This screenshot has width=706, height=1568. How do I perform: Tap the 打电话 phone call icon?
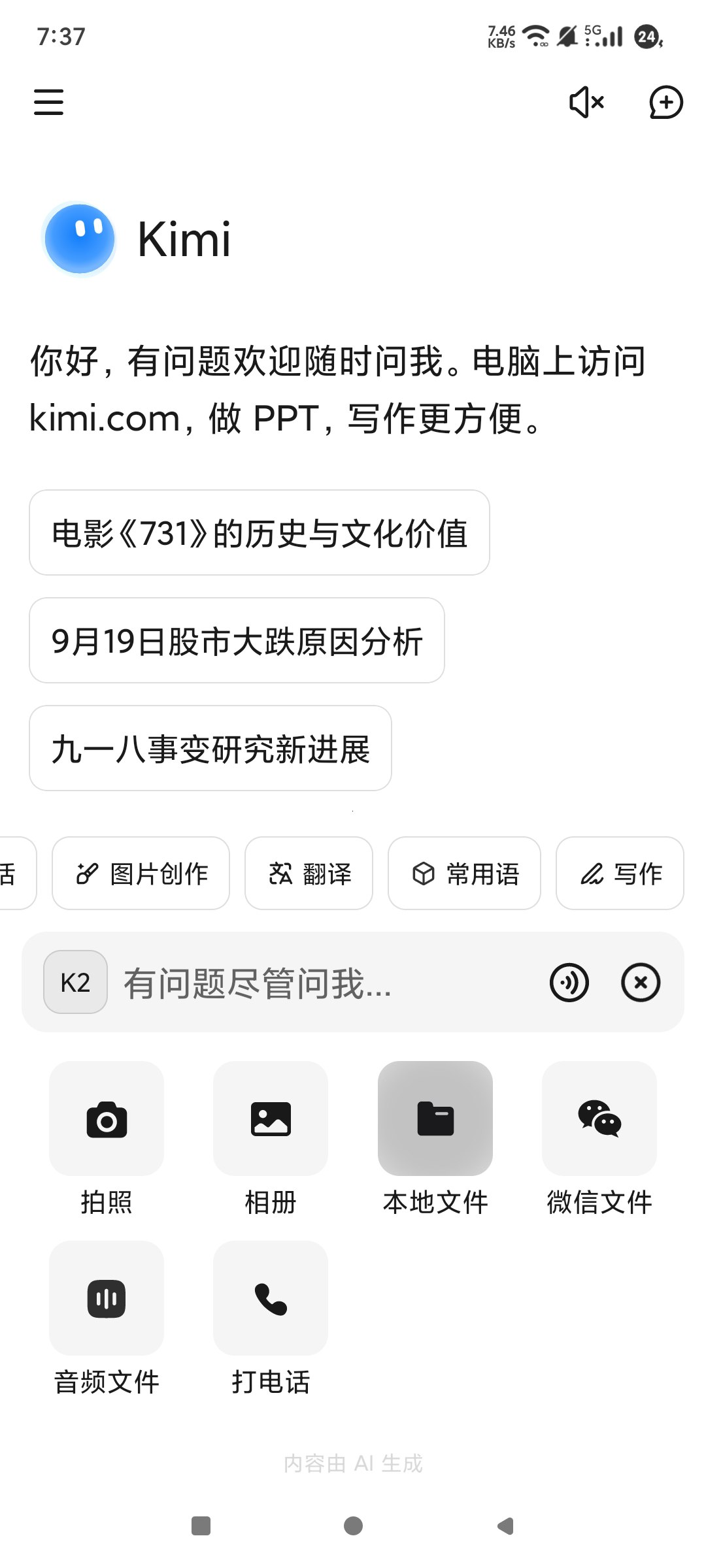tap(271, 1299)
